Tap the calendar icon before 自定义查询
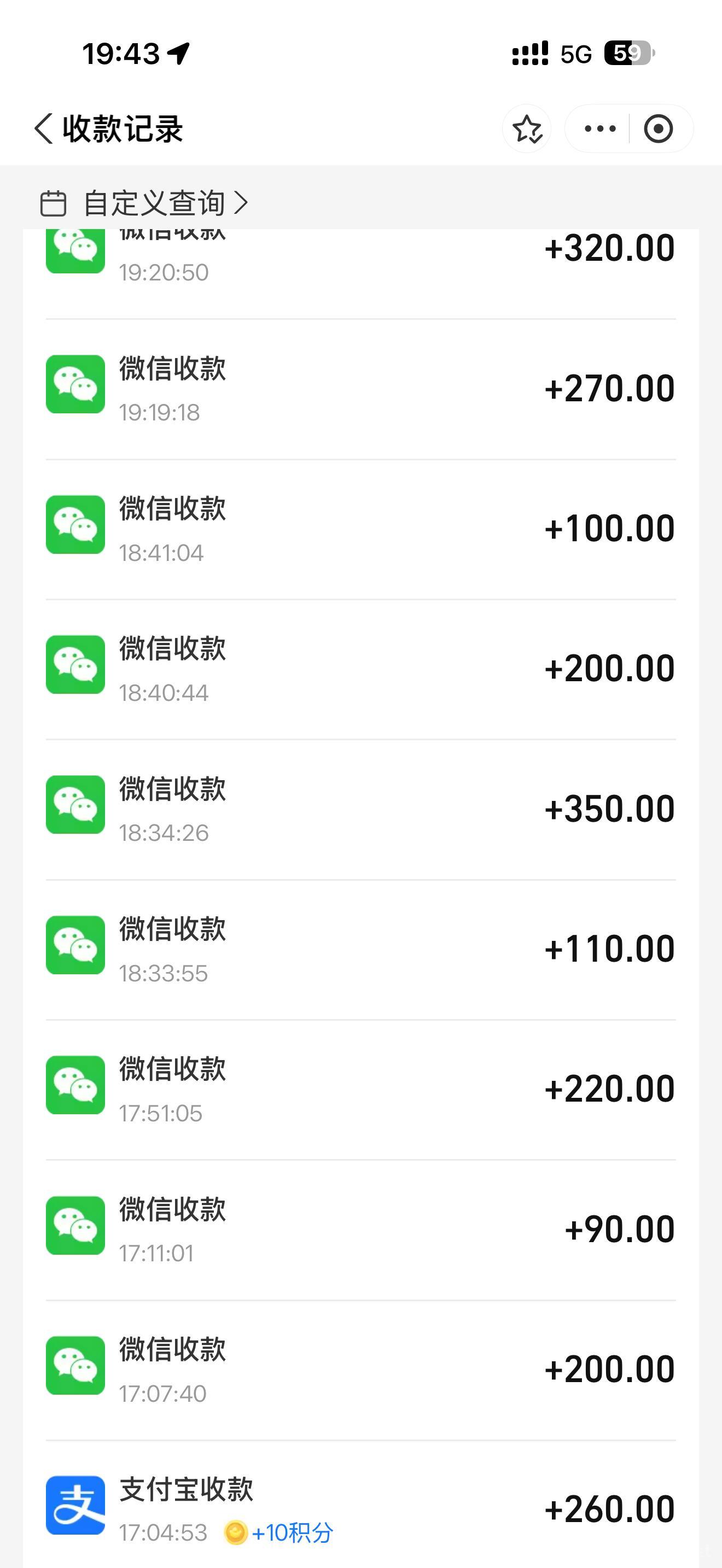The width and height of the screenshot is (722, 1568). coord(54,203)
